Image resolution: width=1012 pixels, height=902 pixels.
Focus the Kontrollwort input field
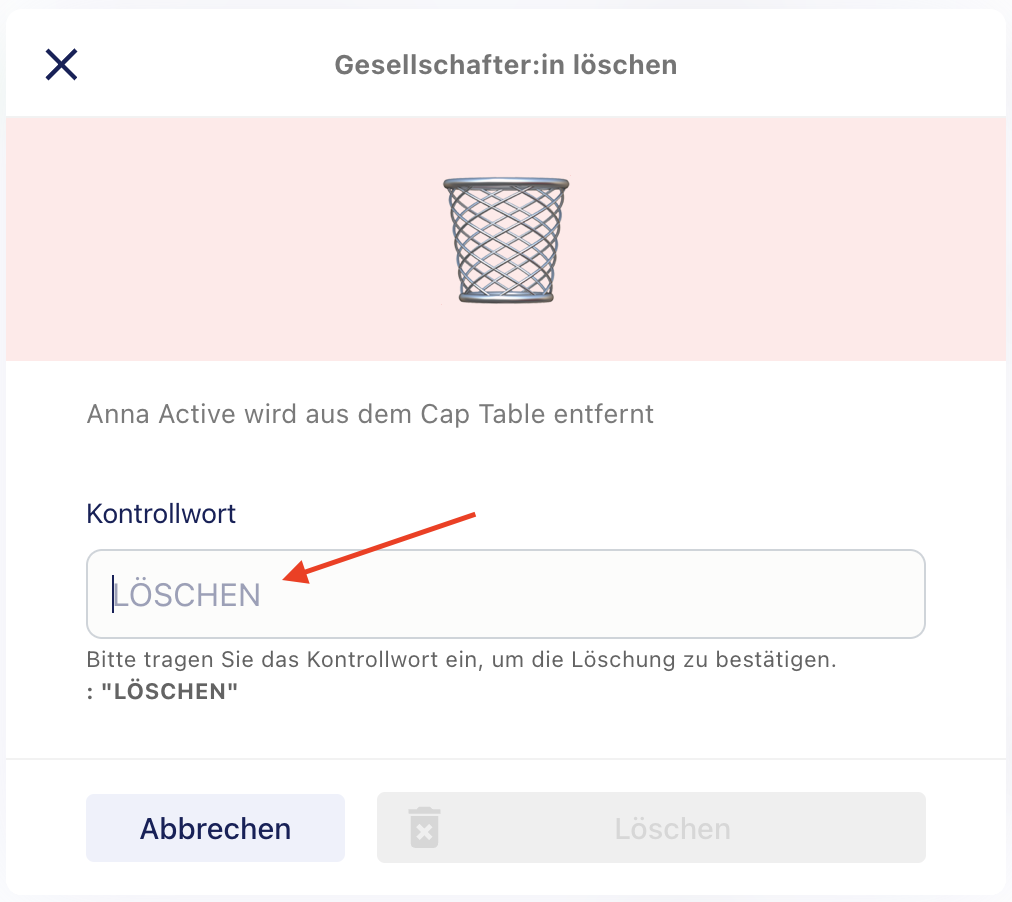click(505, 594)
